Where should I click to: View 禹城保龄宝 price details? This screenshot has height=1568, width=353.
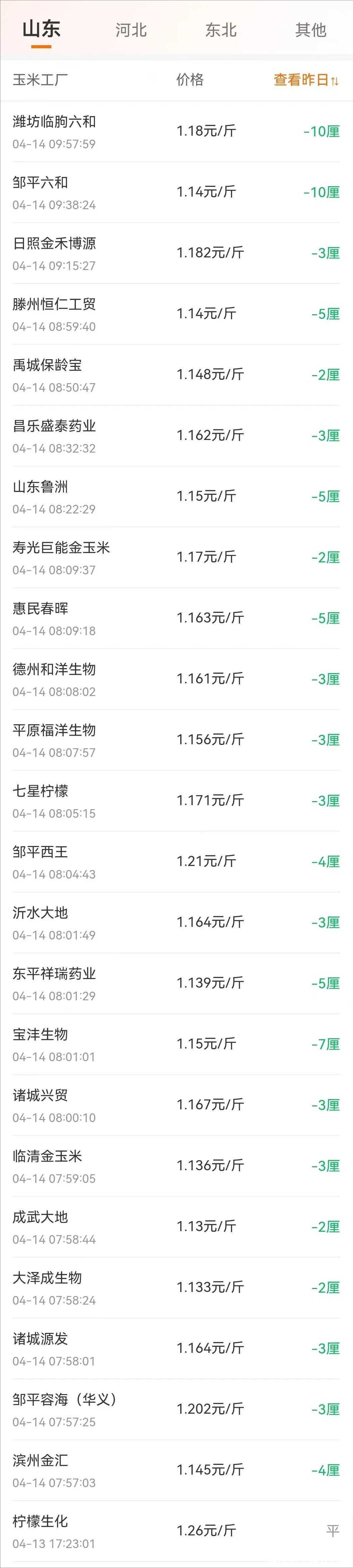tap(176, 375)
